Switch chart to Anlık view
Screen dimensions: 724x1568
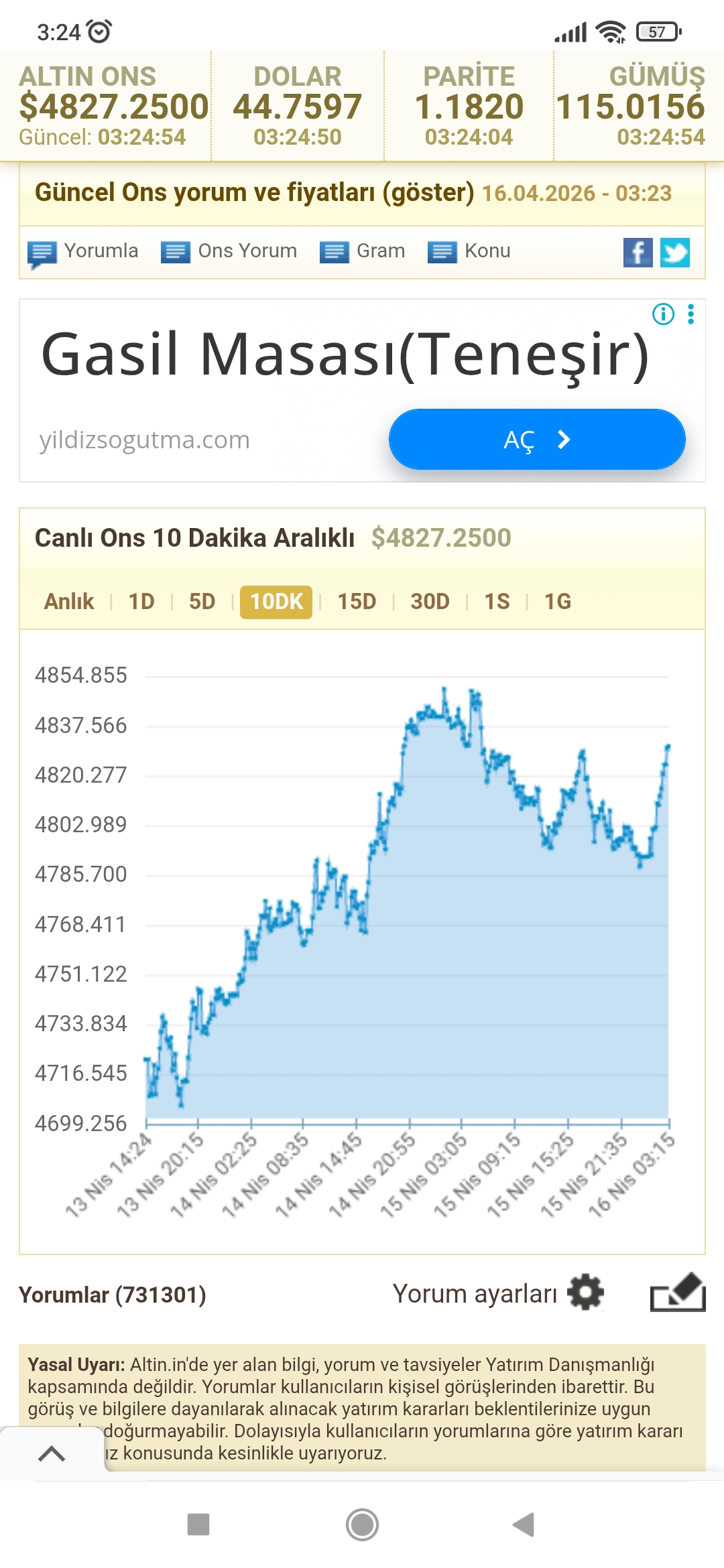pyautogui.click(x=69, y=602)
